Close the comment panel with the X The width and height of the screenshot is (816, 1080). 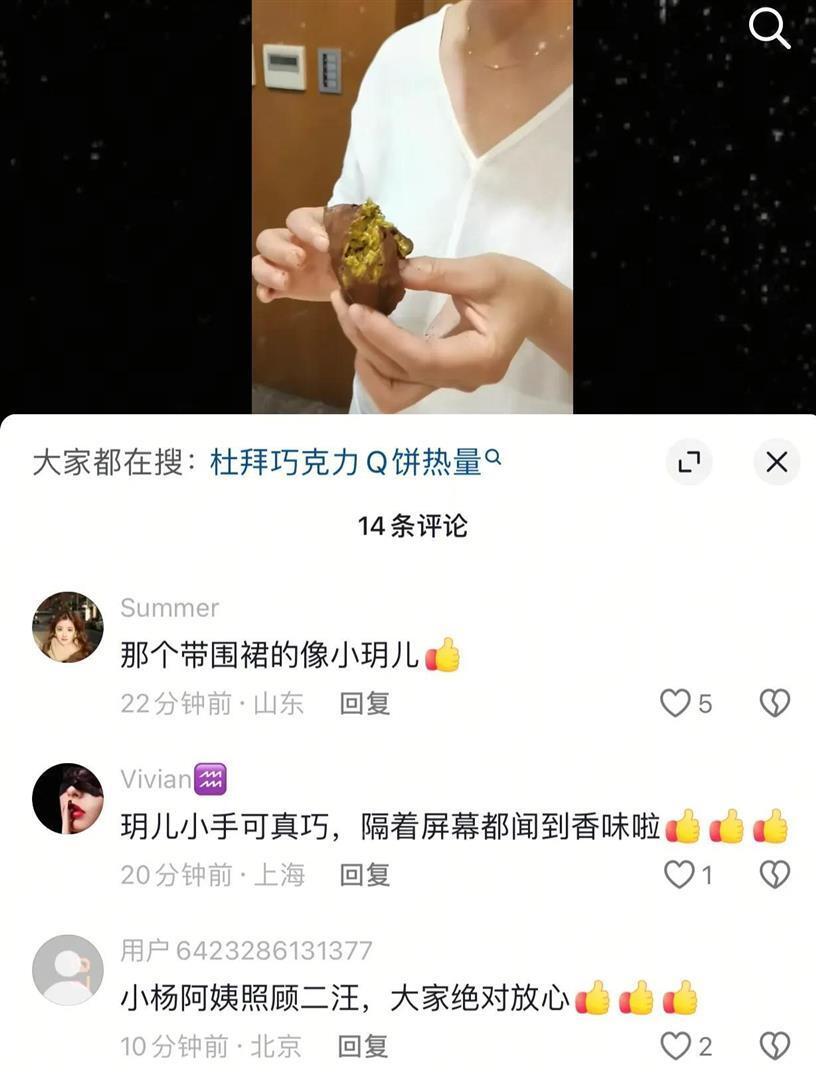click(x=778, y=463)
